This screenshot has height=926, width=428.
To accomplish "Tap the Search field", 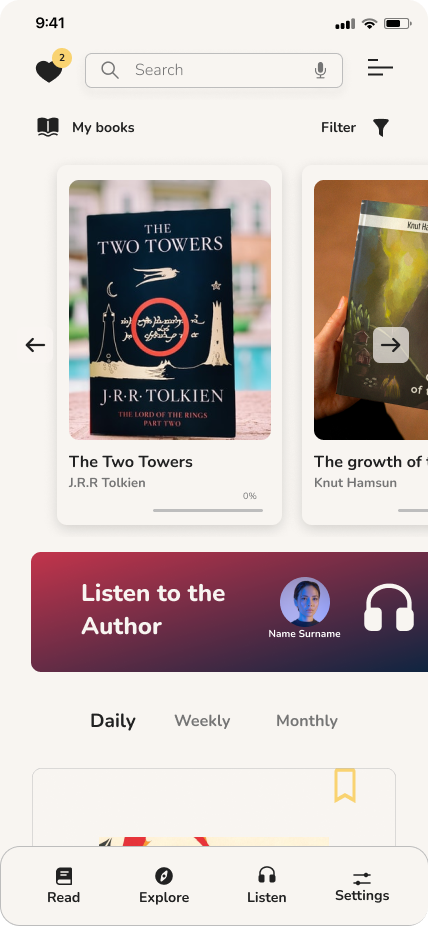I will [x=214, y=70].
